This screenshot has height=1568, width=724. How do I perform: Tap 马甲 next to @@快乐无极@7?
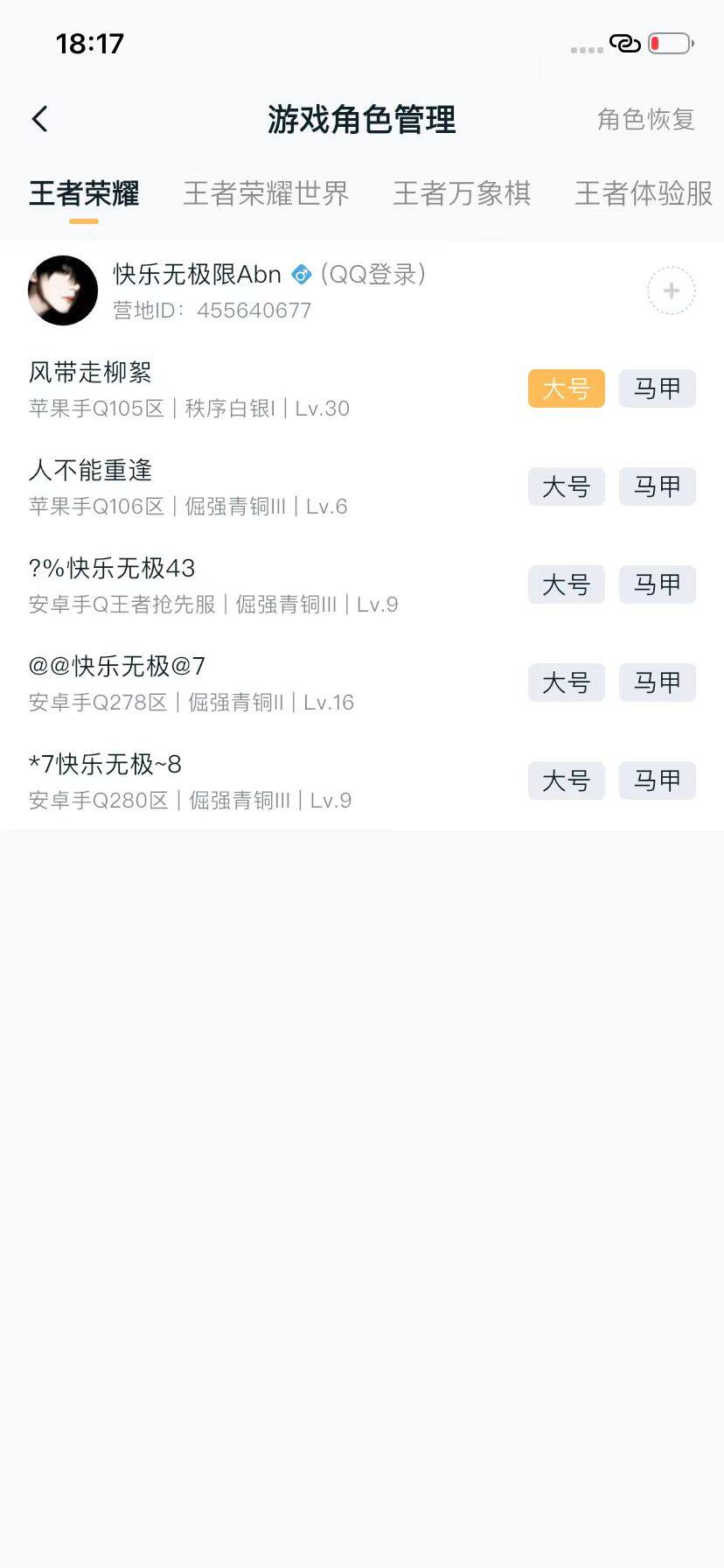[x=657, y=682]
